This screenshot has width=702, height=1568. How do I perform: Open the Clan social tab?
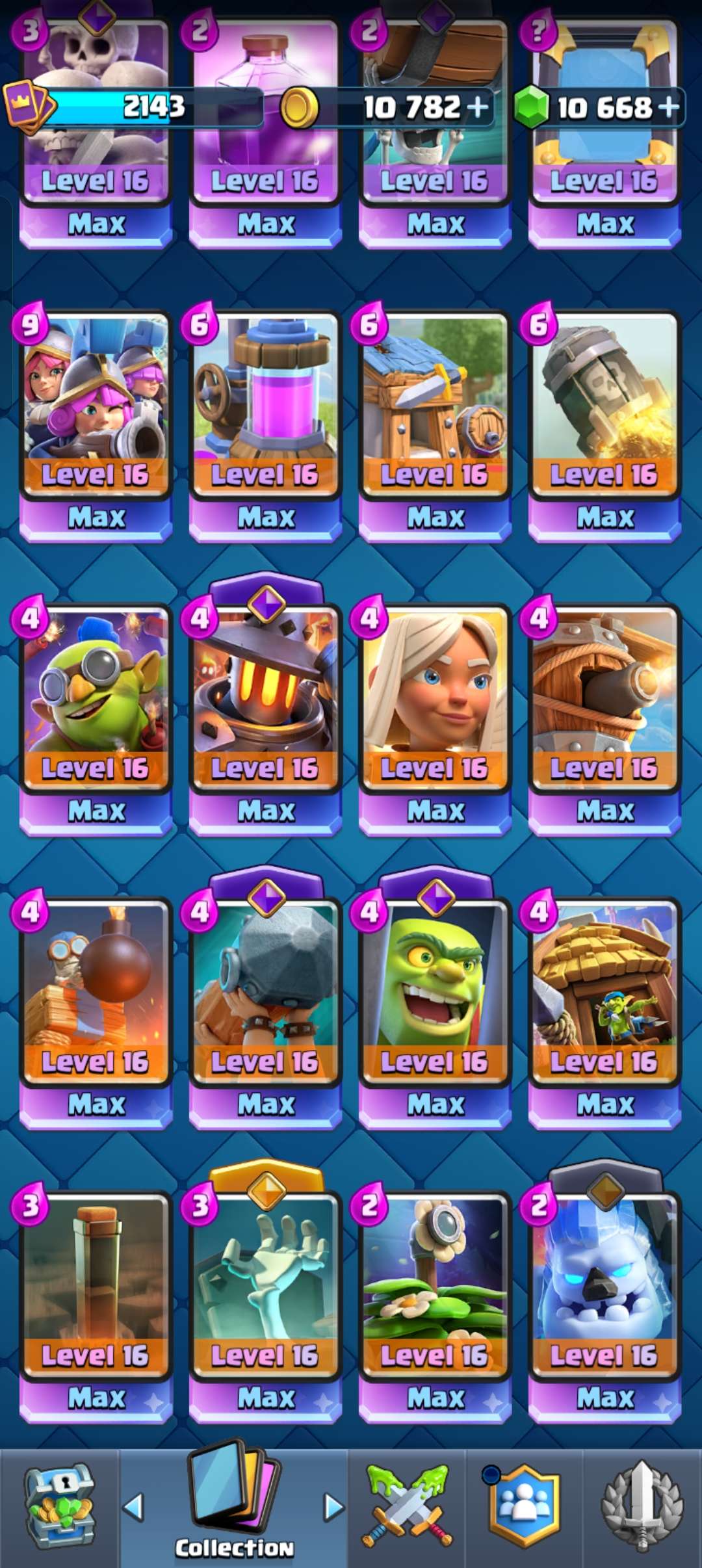(524, 1506)
